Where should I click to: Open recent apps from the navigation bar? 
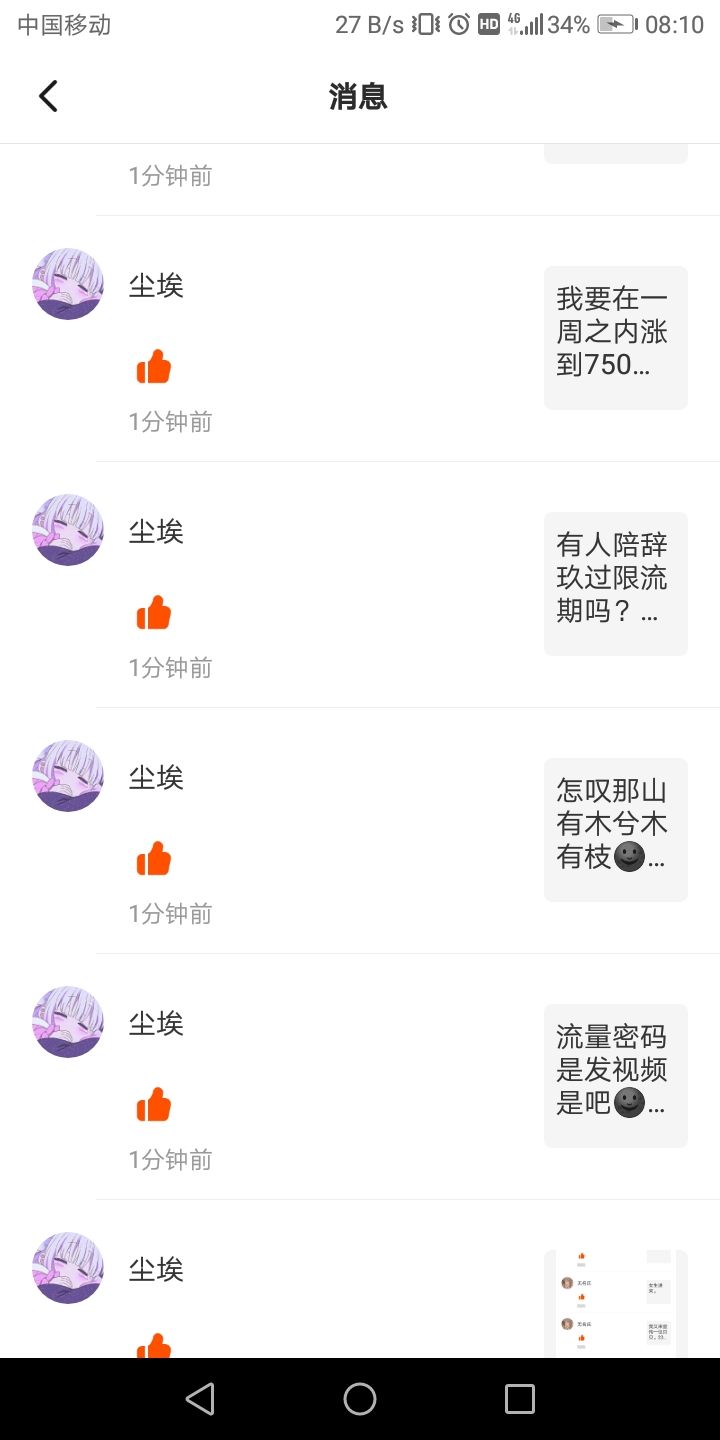tap(520, 1399)
